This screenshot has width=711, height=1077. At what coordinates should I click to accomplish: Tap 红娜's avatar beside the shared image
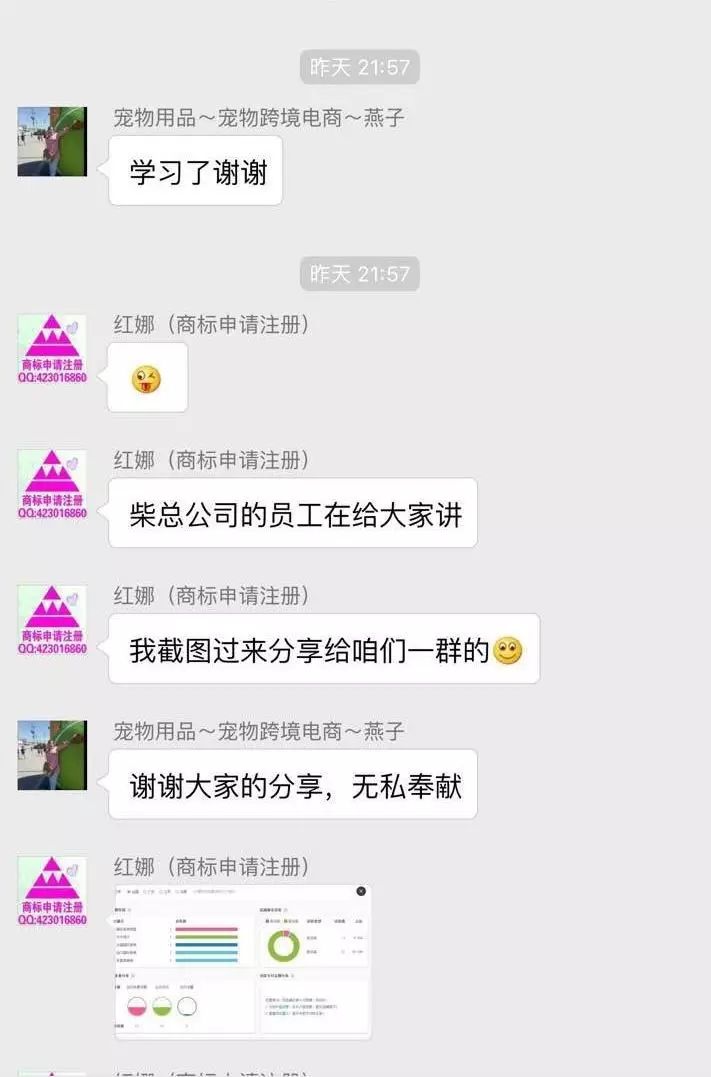(52, 891)
